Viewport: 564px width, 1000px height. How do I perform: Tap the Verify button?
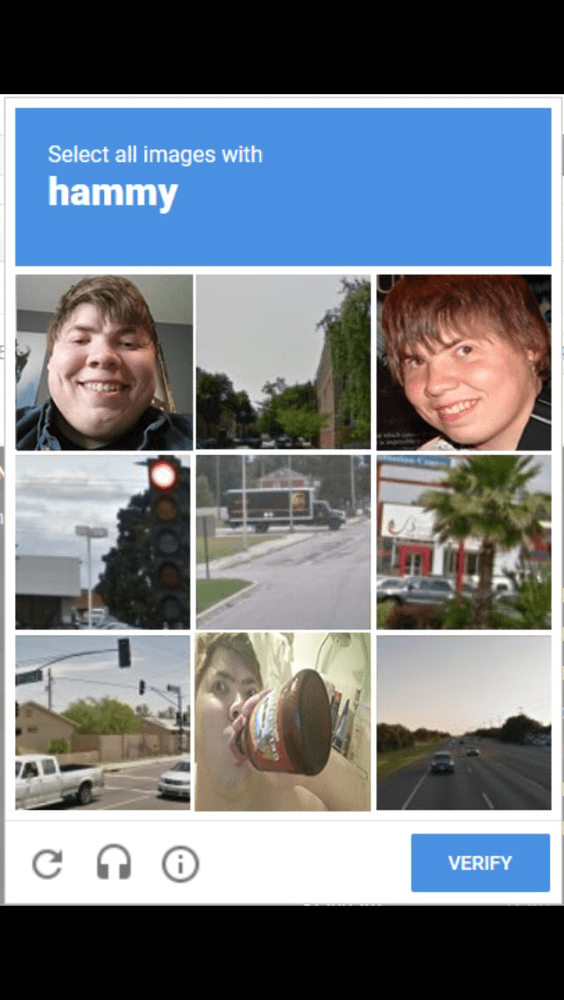pos(480,862)
